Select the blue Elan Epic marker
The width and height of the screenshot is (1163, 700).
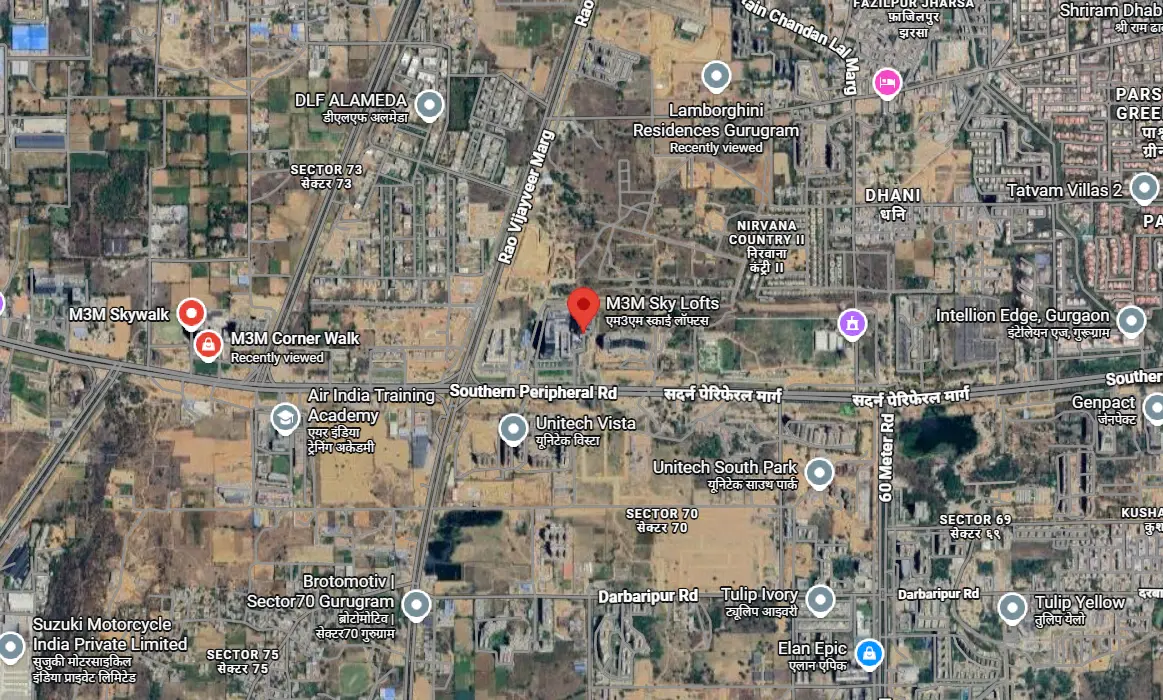pyautogui.click(x=869, y=654)
